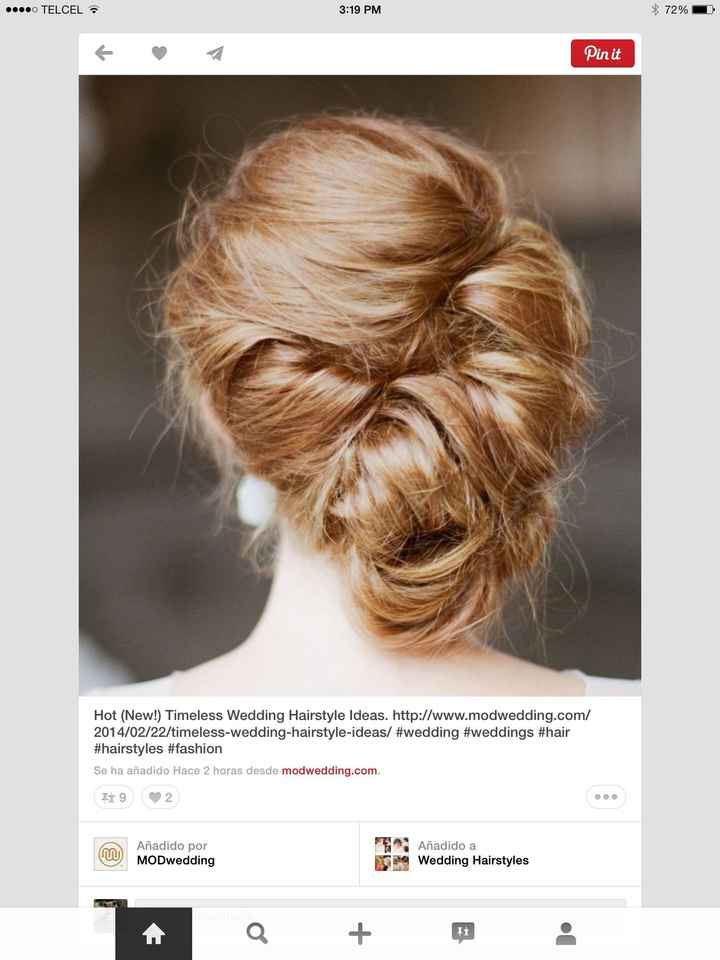Create a new pin with plus tab

[360, 934]
